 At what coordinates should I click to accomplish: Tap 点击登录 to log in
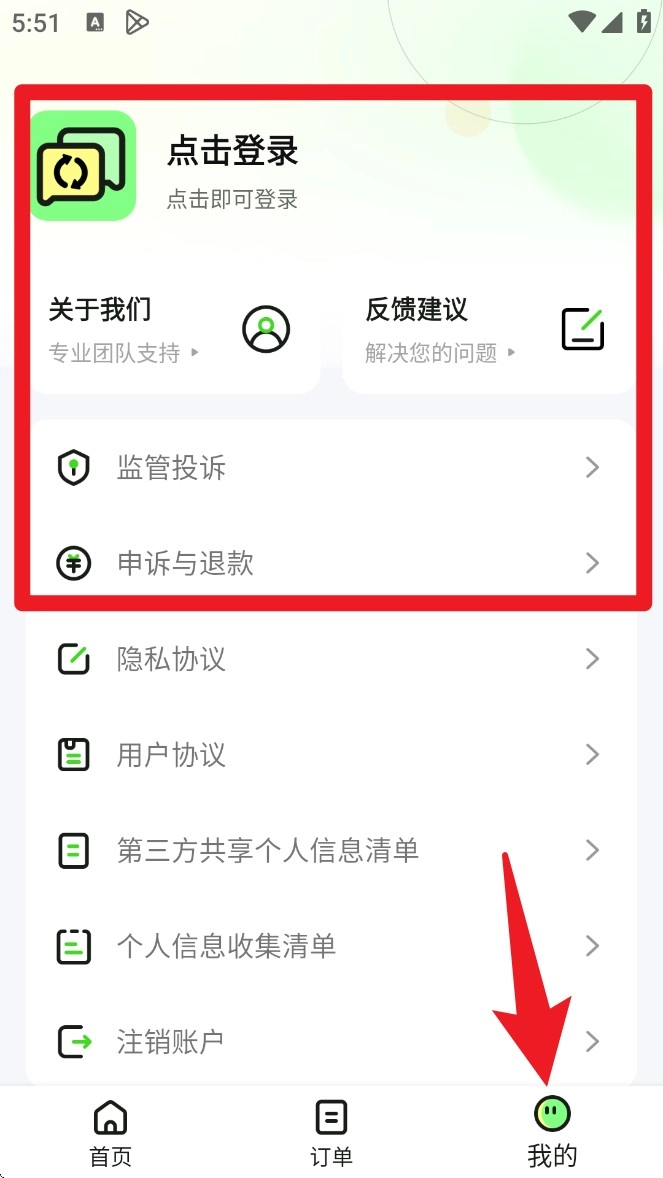point(232,152)
